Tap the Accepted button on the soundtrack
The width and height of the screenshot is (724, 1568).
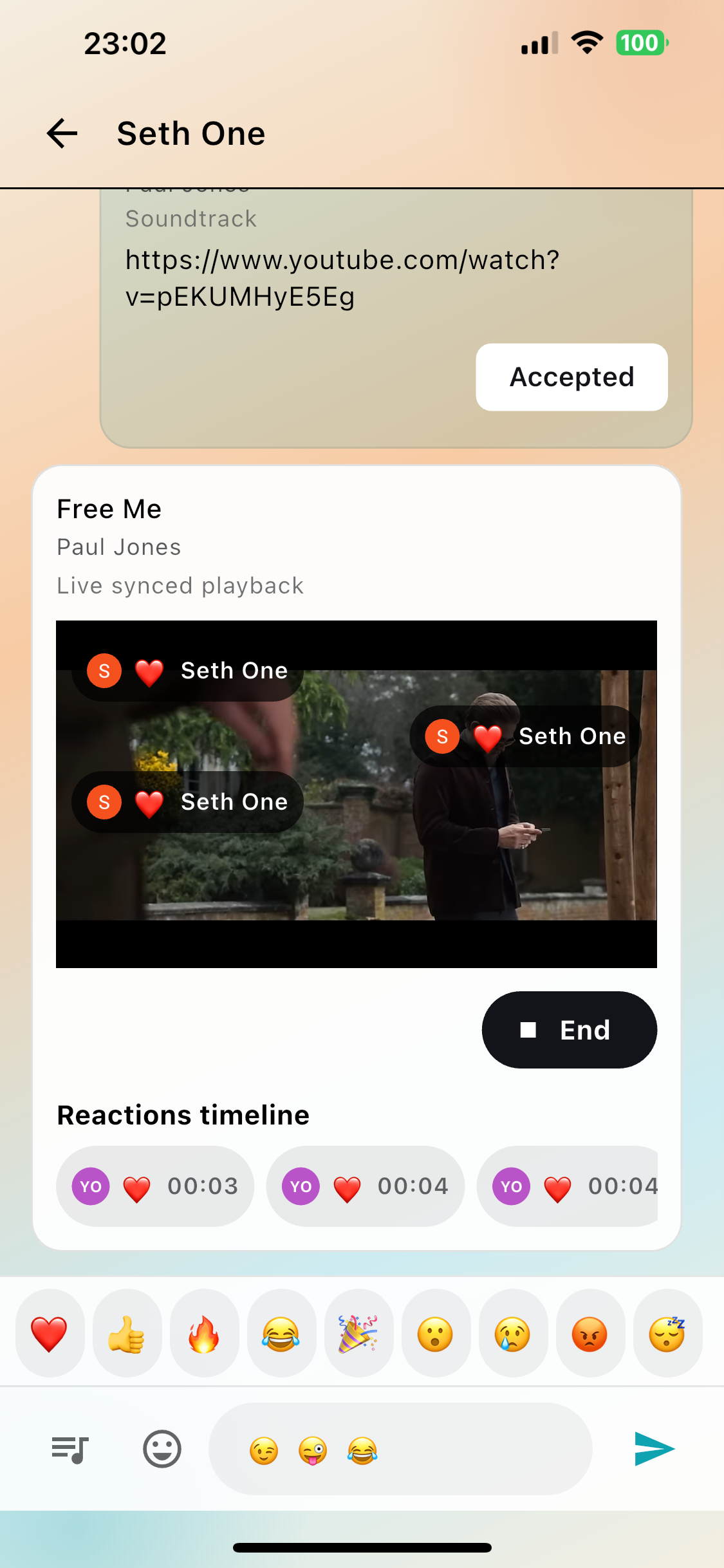click(x=571, y=377)
